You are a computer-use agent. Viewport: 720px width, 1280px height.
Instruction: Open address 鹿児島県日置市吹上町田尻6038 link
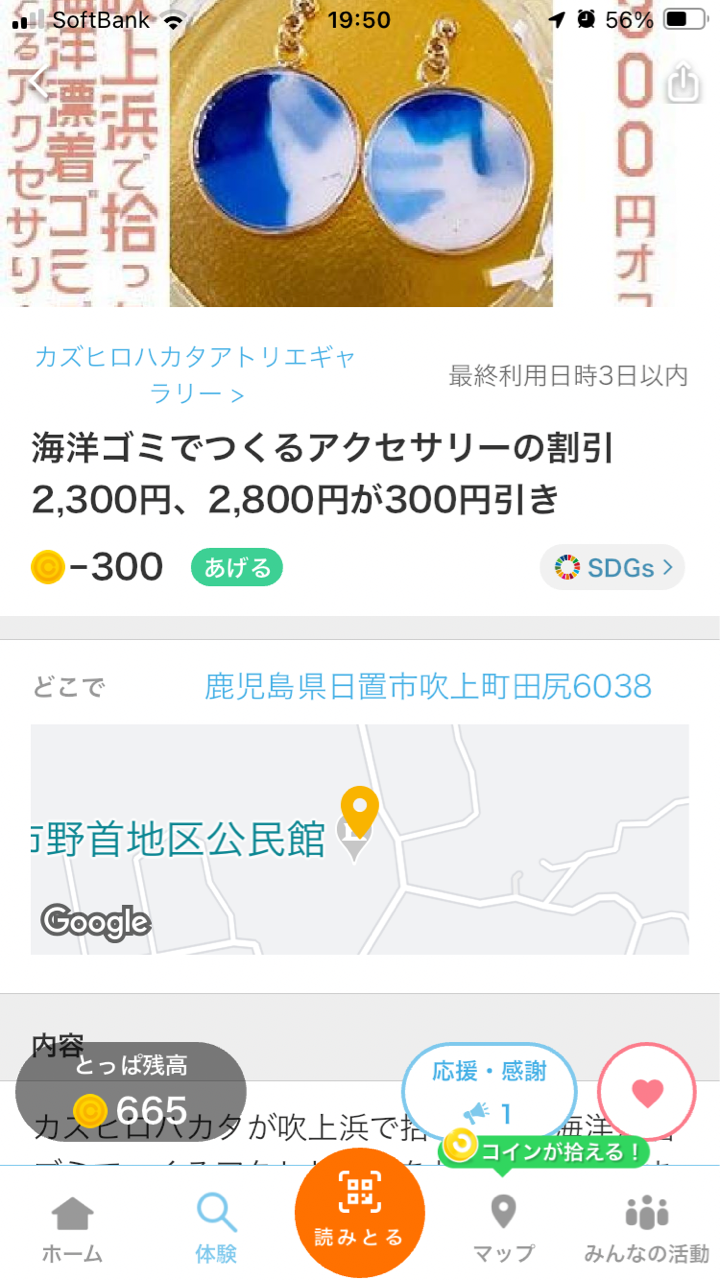pyautogui.click(x=428, y=687)
